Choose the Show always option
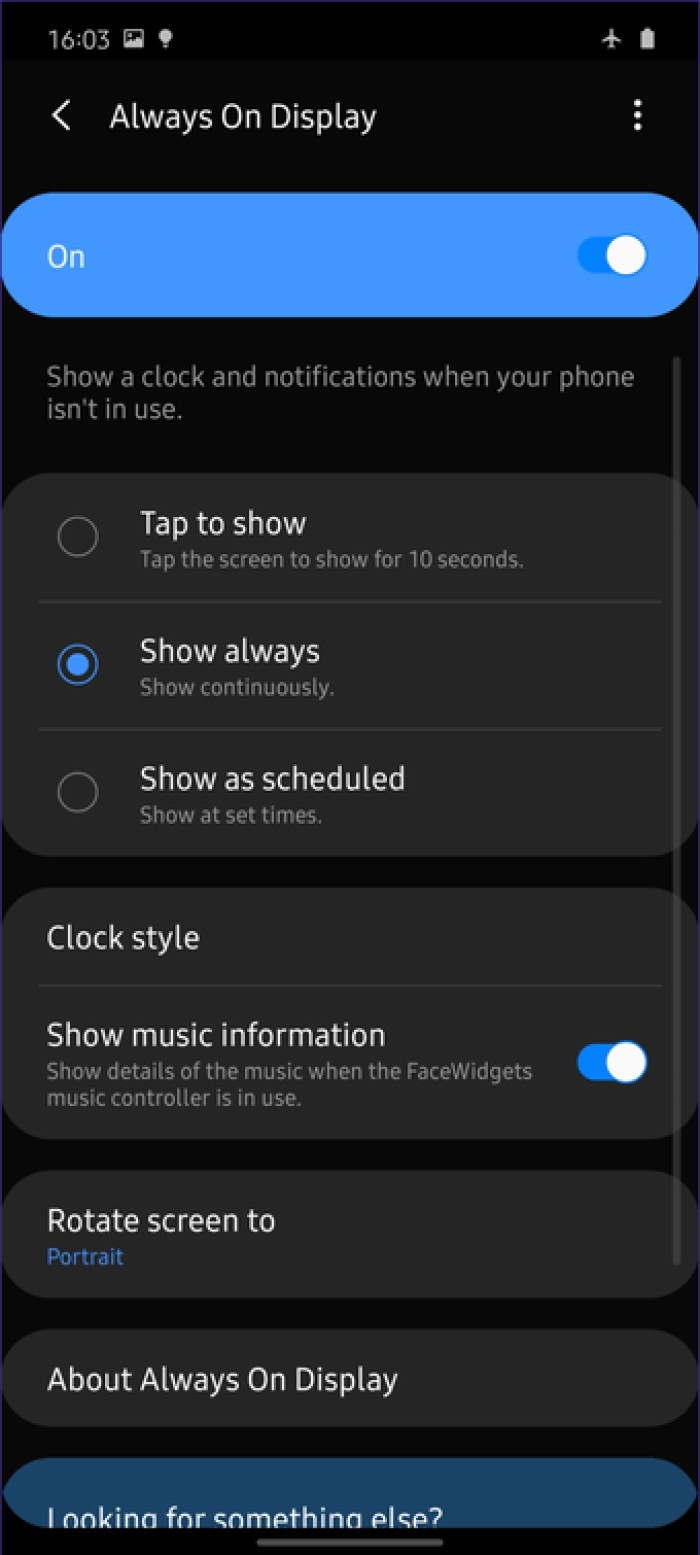 [78, 664]
